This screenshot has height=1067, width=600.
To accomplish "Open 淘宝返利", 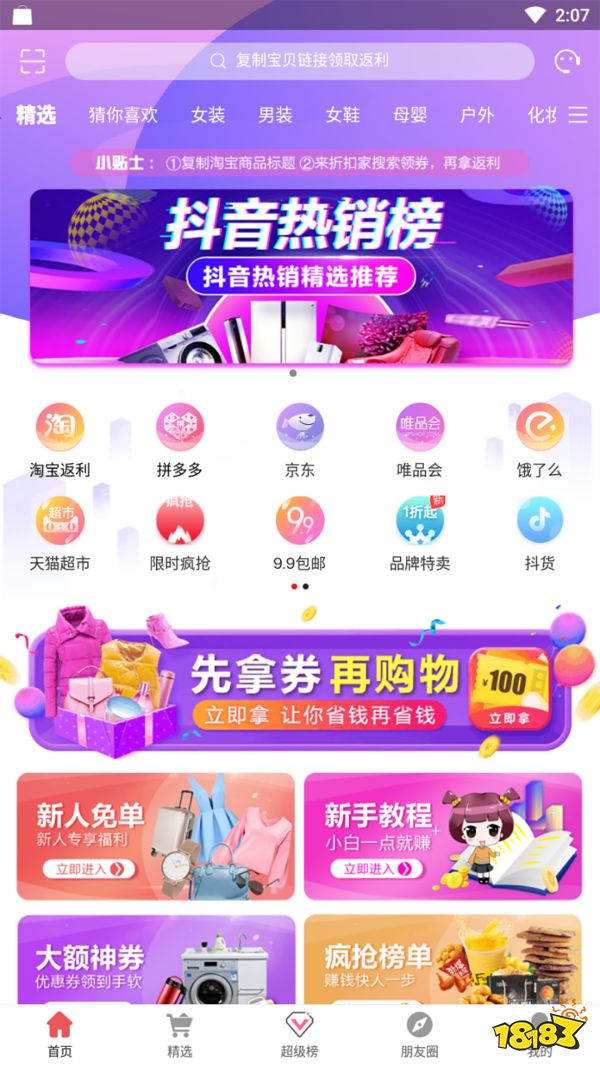I will (x=60, y=440).
